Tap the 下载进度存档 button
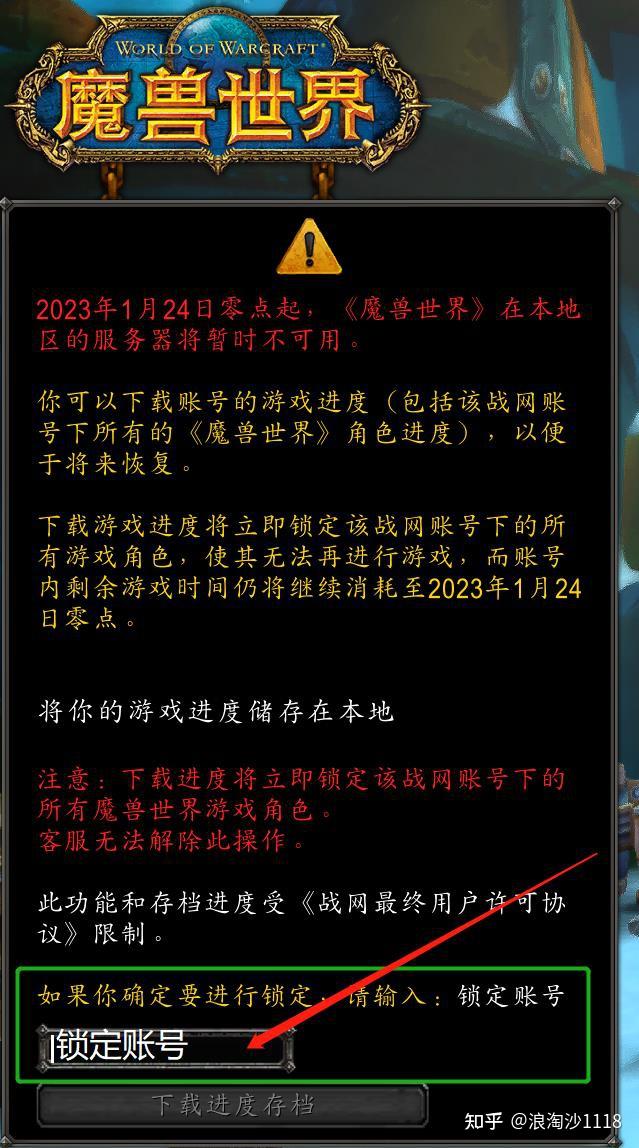 (232, 1104)
